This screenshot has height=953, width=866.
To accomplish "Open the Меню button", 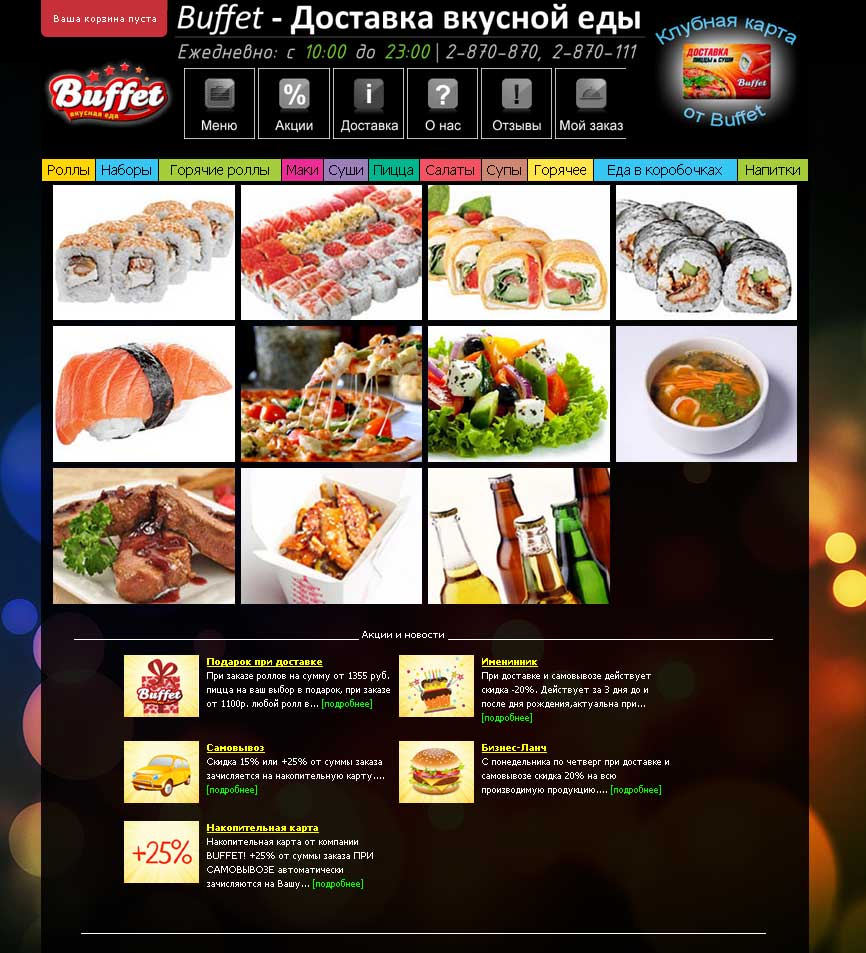I will click(219, 103).
